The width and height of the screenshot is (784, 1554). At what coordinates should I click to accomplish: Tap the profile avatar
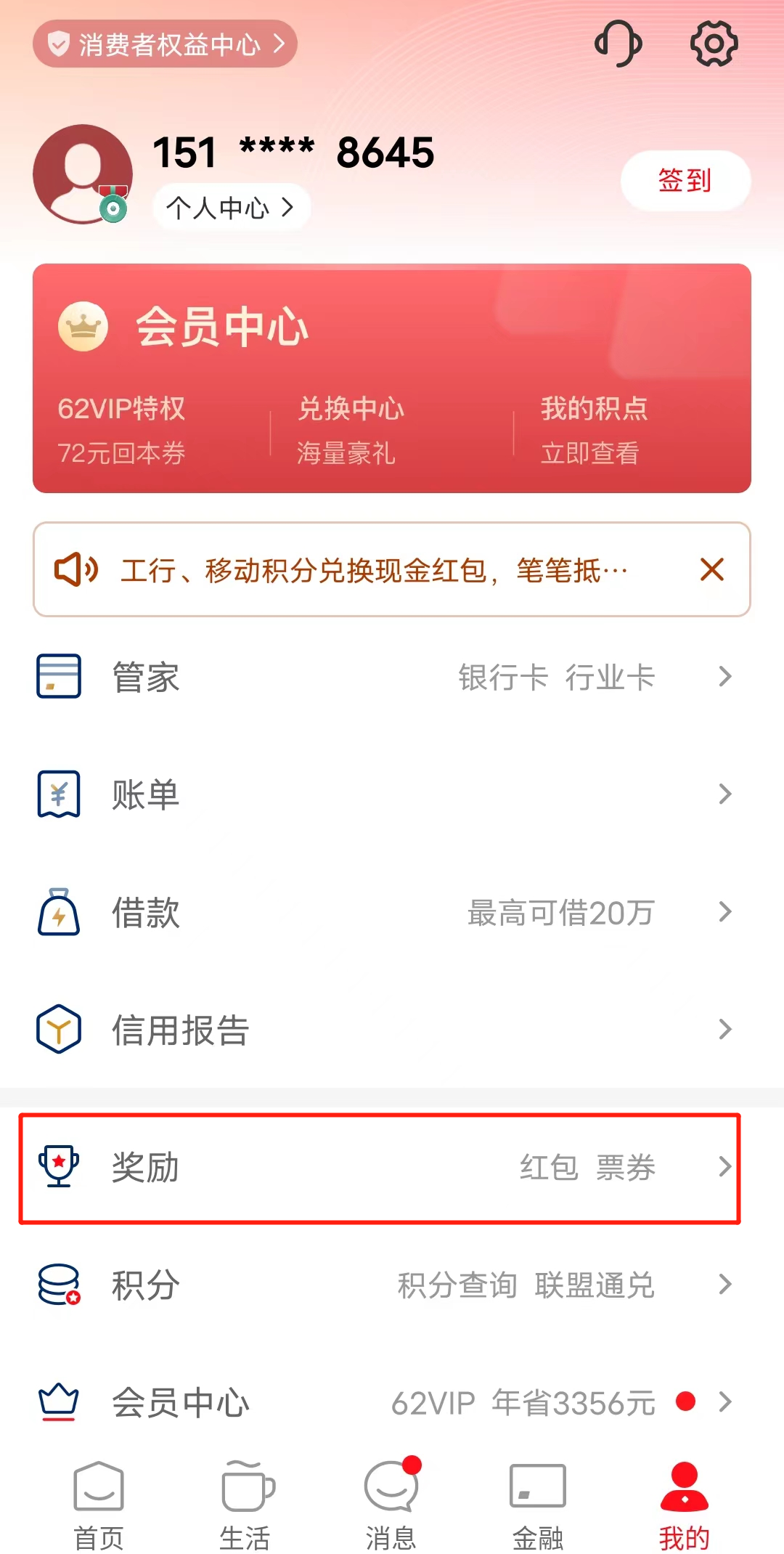pos(82,174)
